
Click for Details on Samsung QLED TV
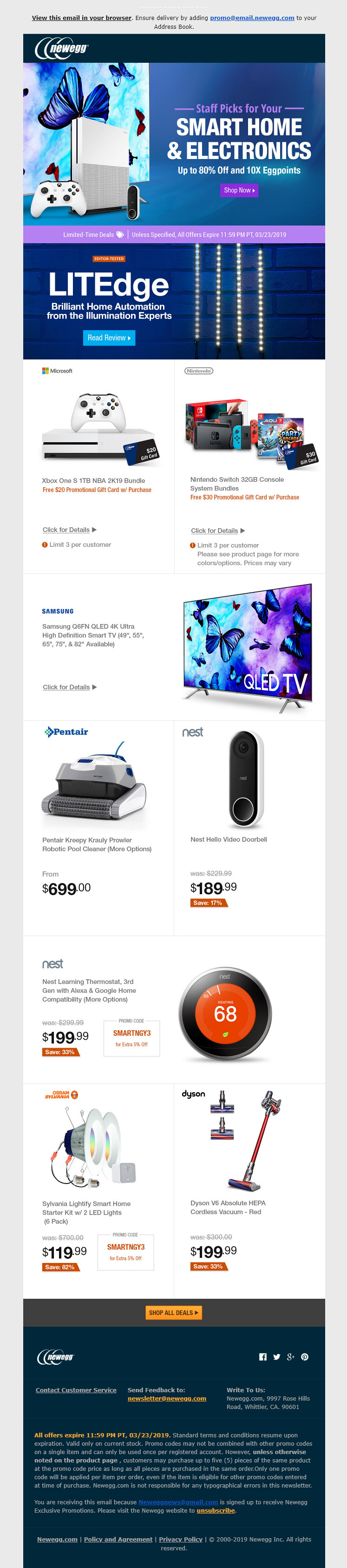coord(66,687)
